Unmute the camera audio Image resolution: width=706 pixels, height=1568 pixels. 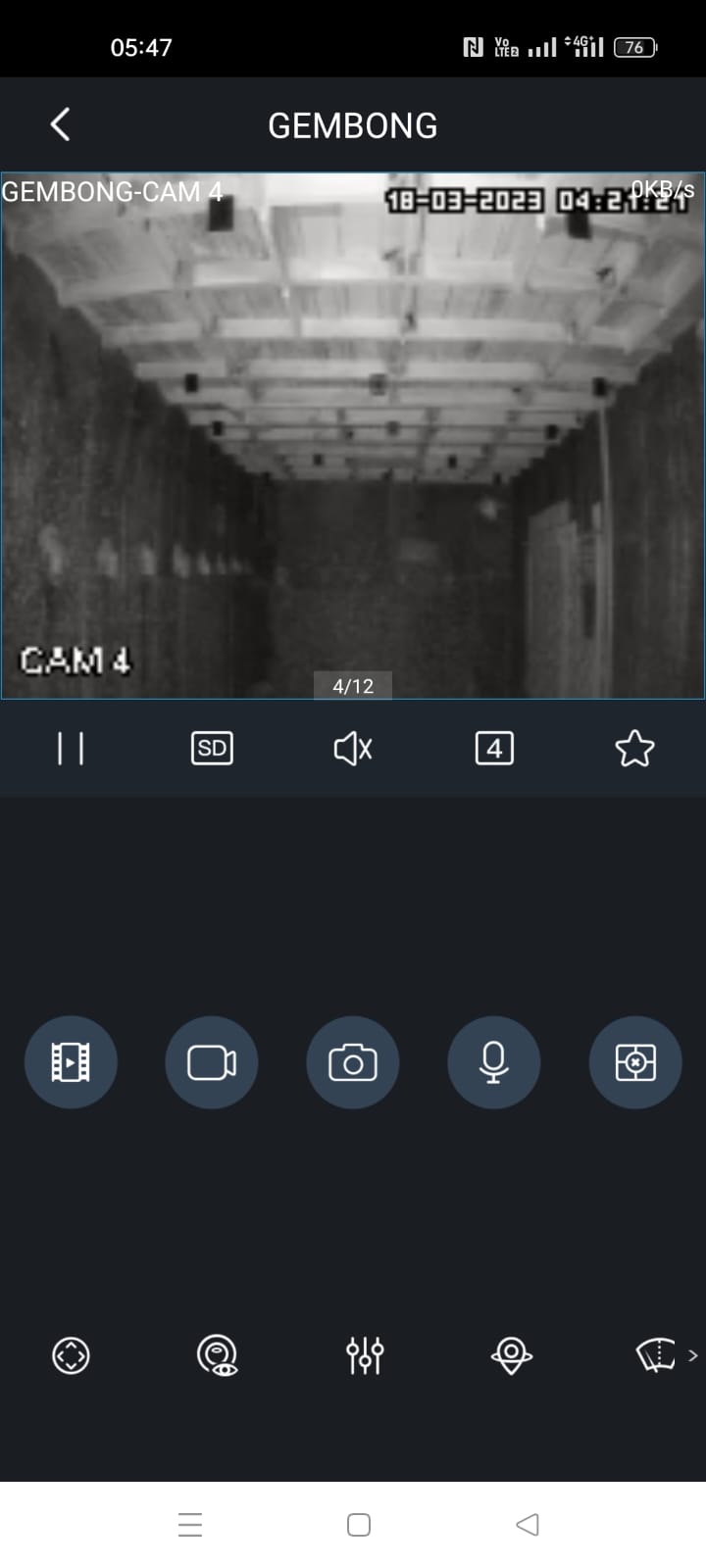click(x=353, y=749)
